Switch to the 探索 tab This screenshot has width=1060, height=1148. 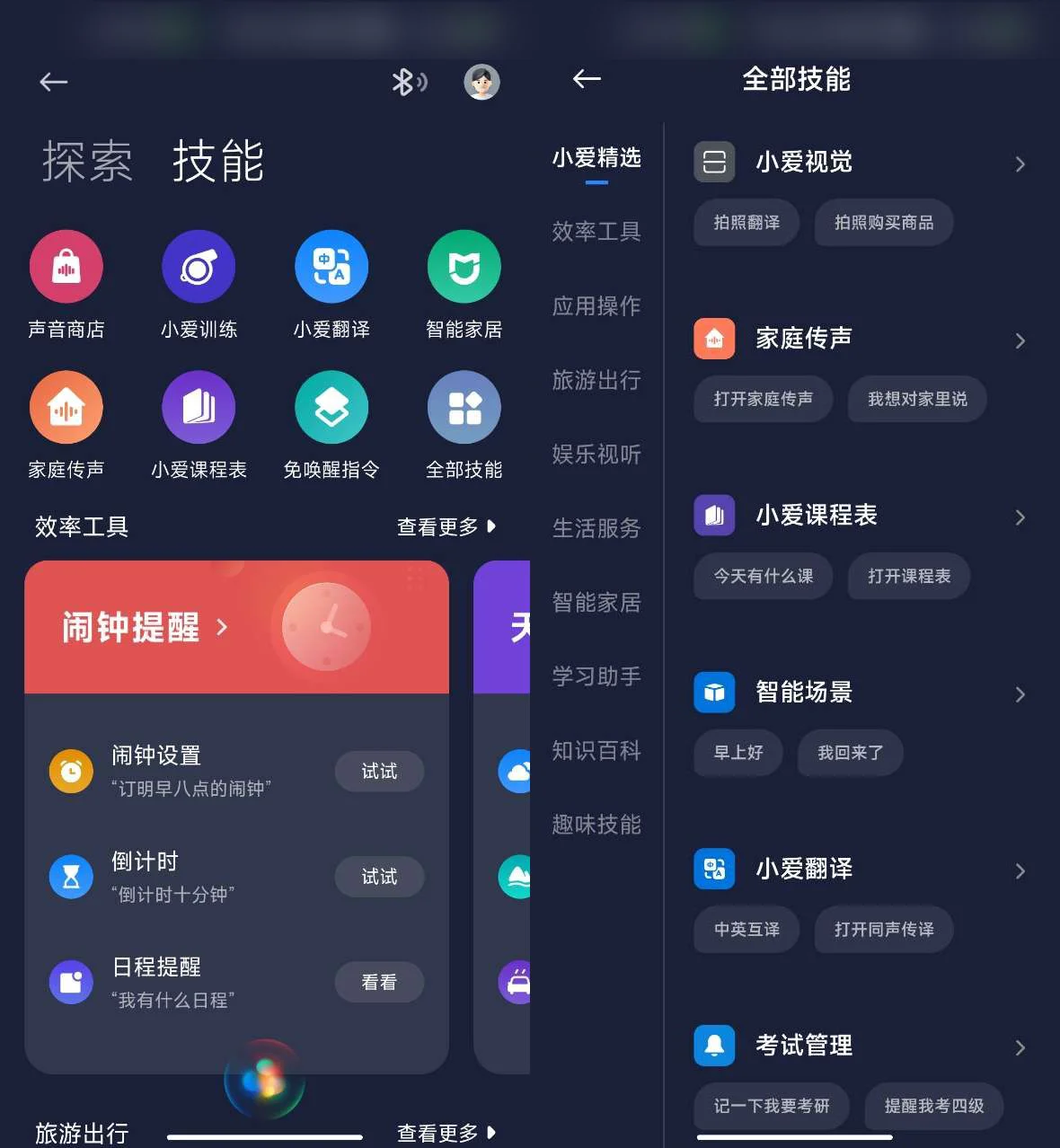[87, 162]
